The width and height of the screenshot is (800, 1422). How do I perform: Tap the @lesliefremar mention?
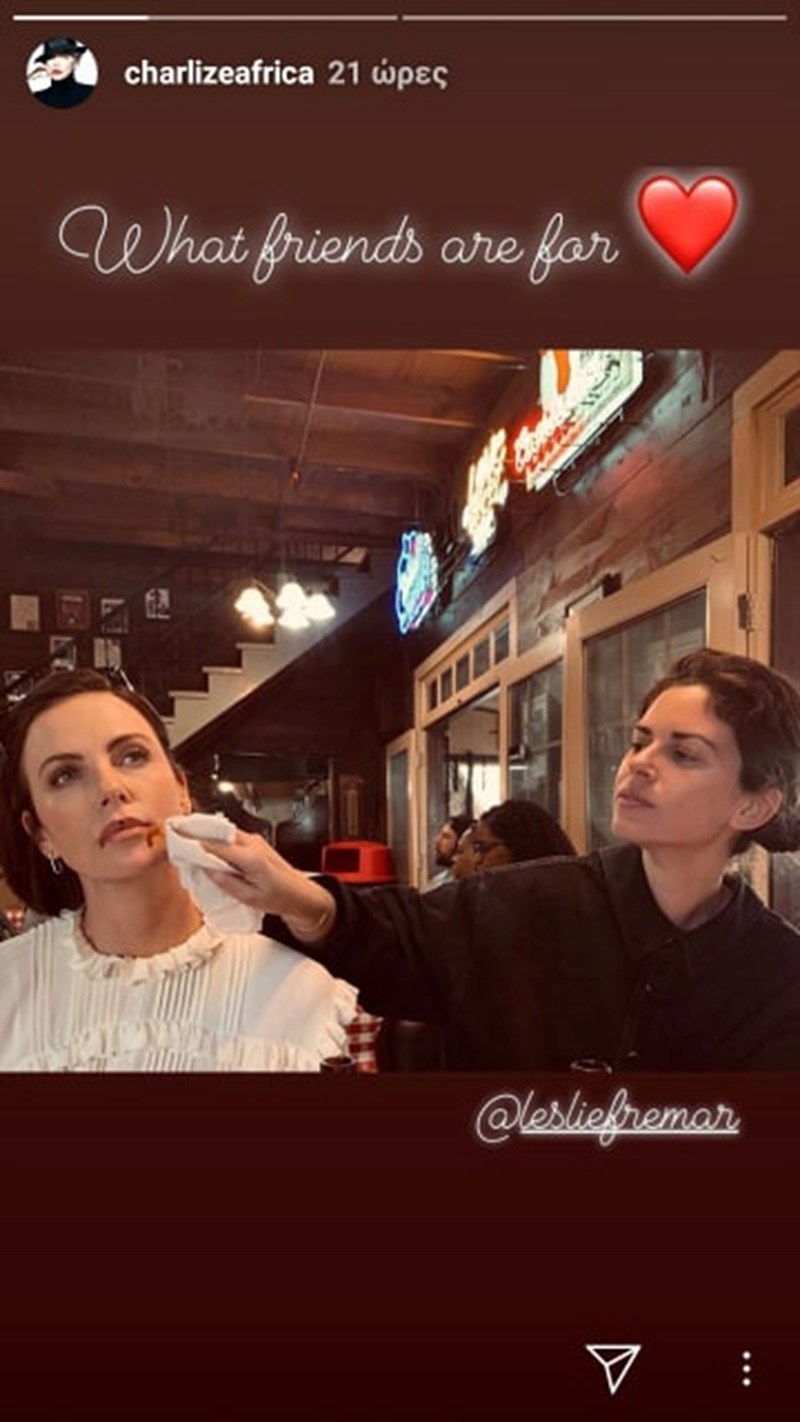[x=607, y=1119]
